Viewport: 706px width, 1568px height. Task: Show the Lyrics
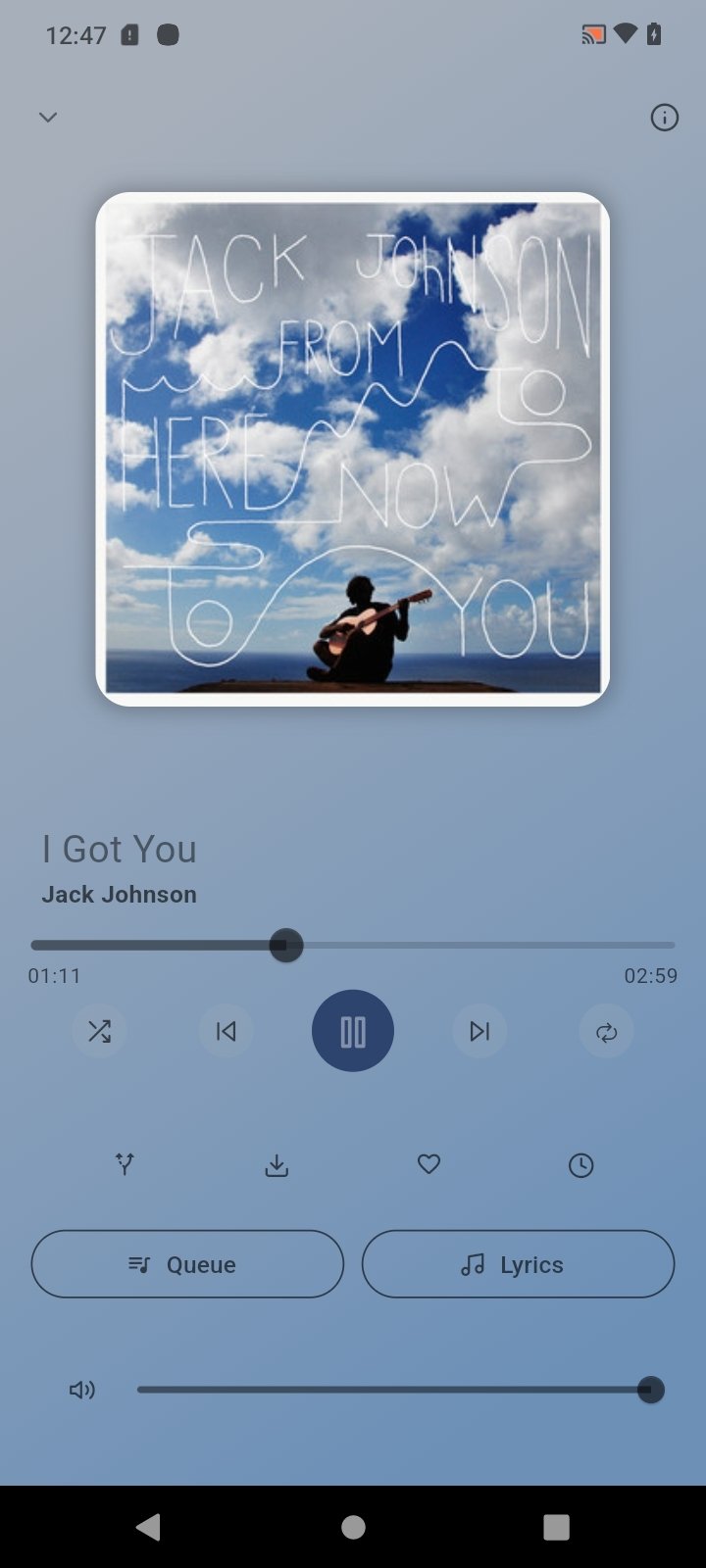(x=518, y=1264)
